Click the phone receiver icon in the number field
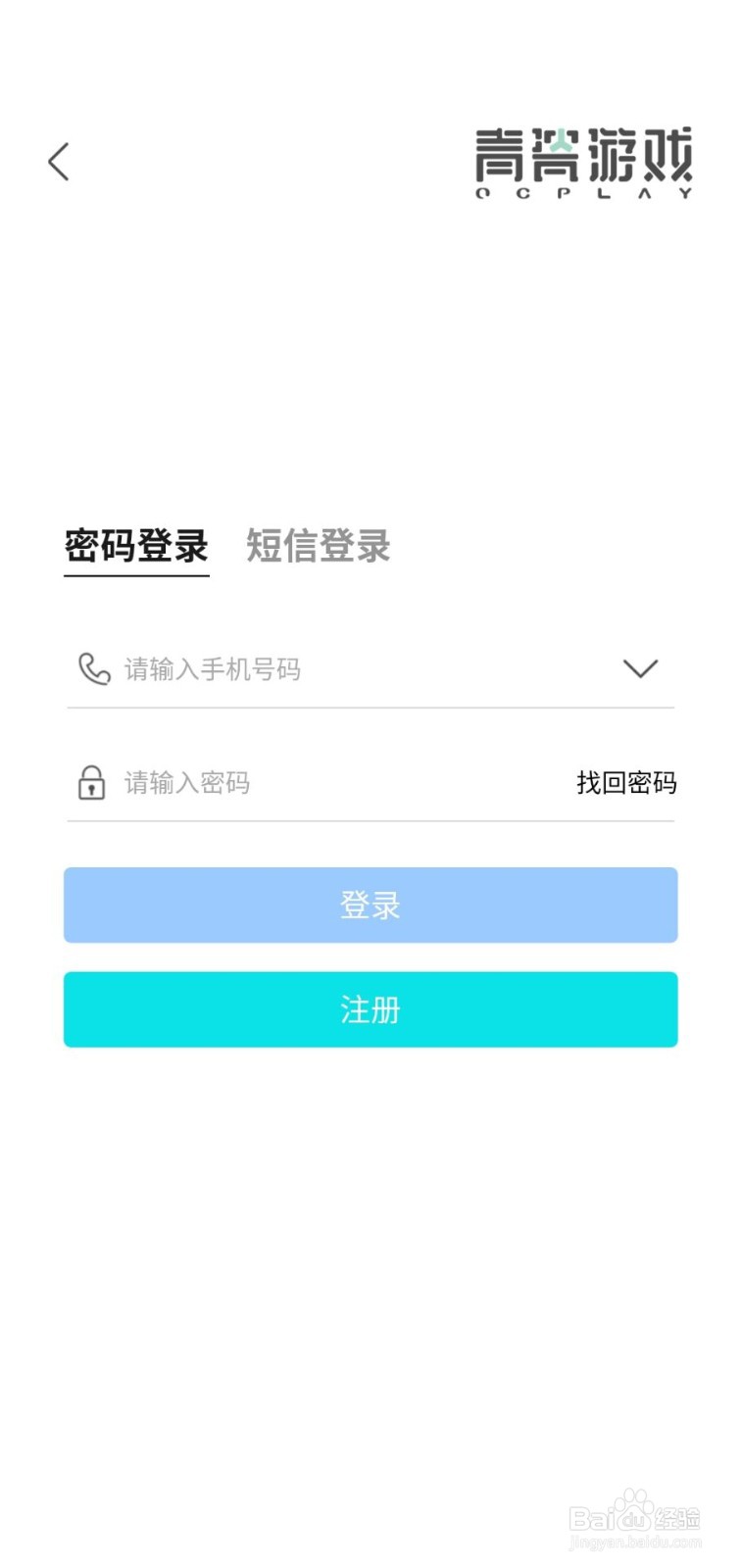 tap(92, 668)
